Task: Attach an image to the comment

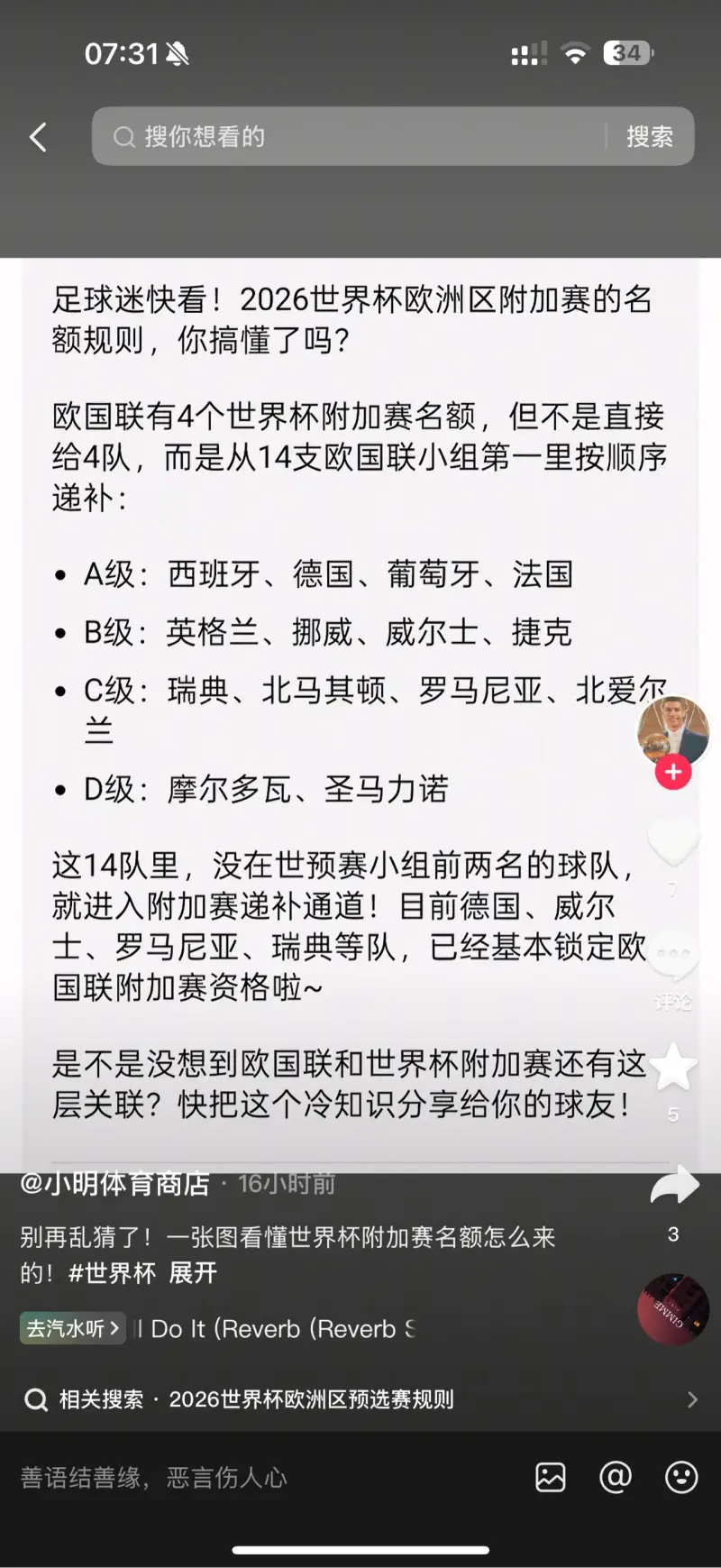Action: click(550, 1477)
